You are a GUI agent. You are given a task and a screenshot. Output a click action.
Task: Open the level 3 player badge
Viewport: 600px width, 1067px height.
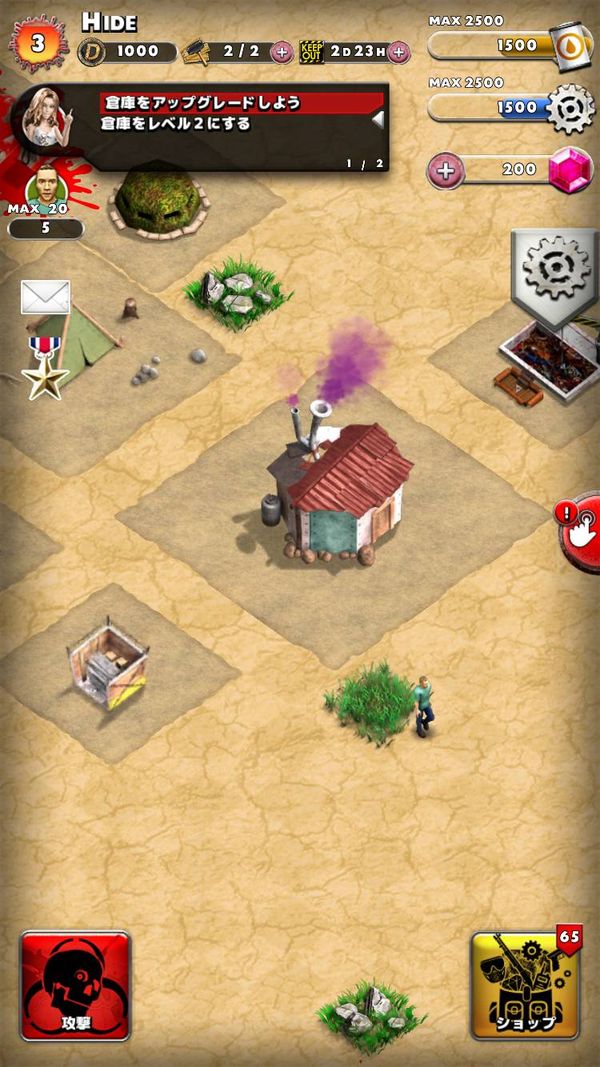38,44
